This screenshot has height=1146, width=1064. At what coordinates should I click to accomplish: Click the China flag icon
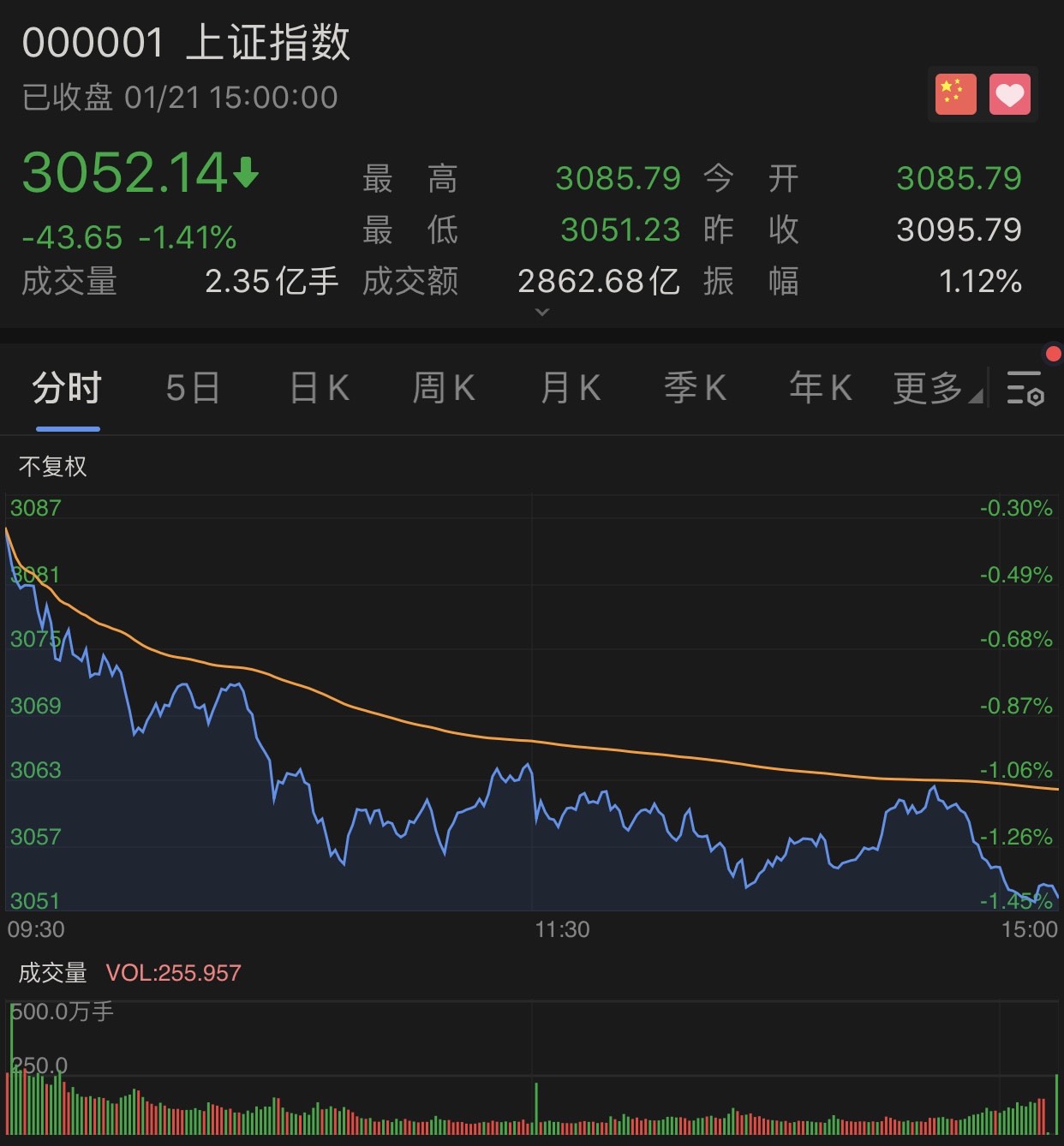953,93
